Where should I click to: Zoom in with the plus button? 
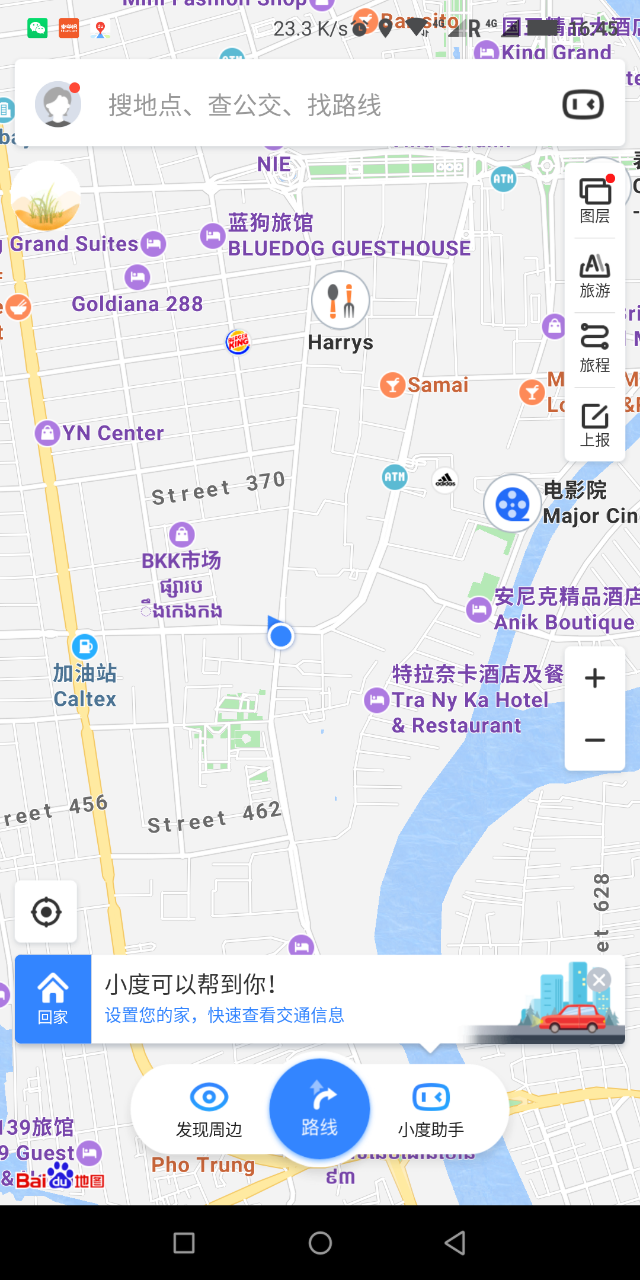595,678
